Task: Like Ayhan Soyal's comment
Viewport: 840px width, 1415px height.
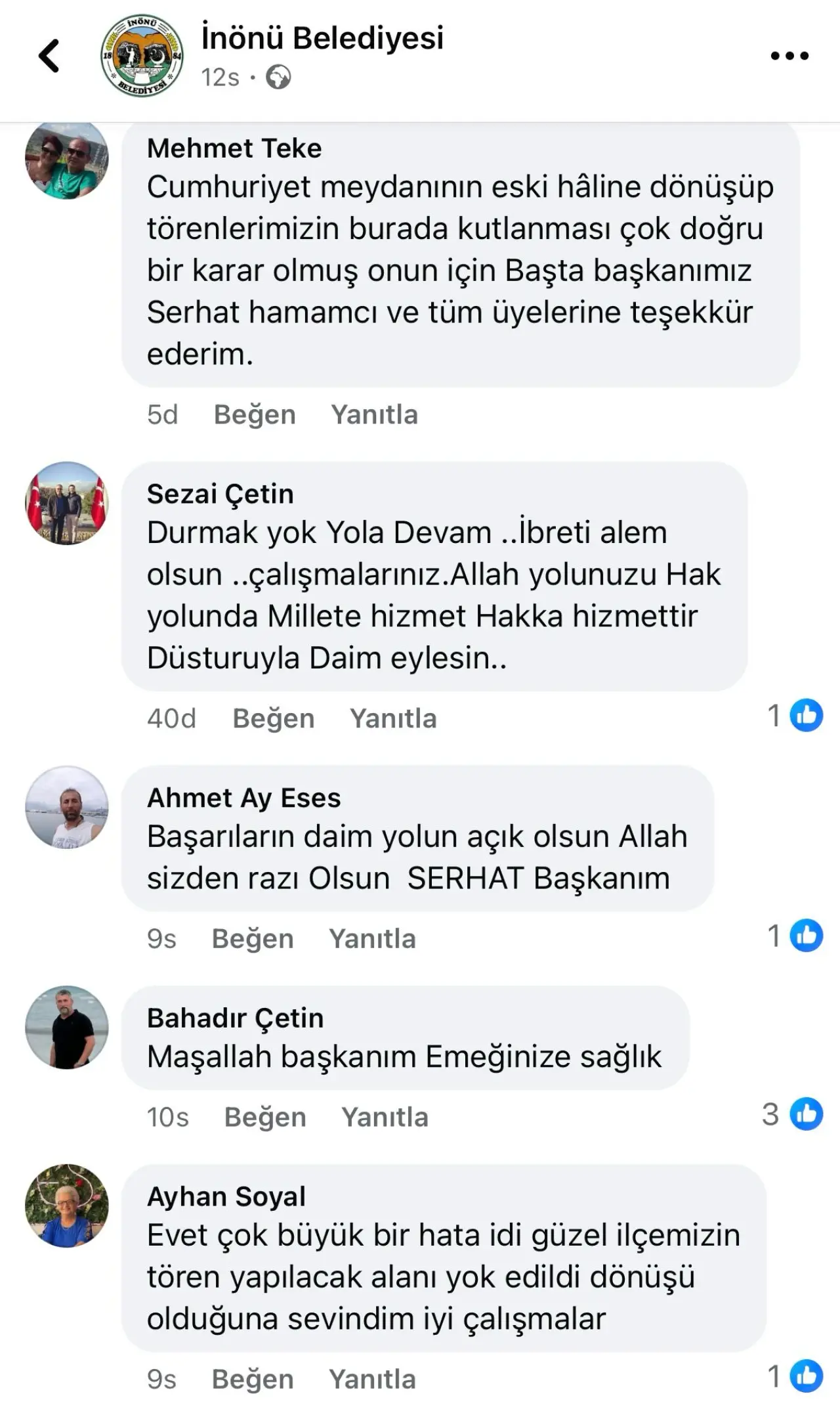Action: 253,1380
